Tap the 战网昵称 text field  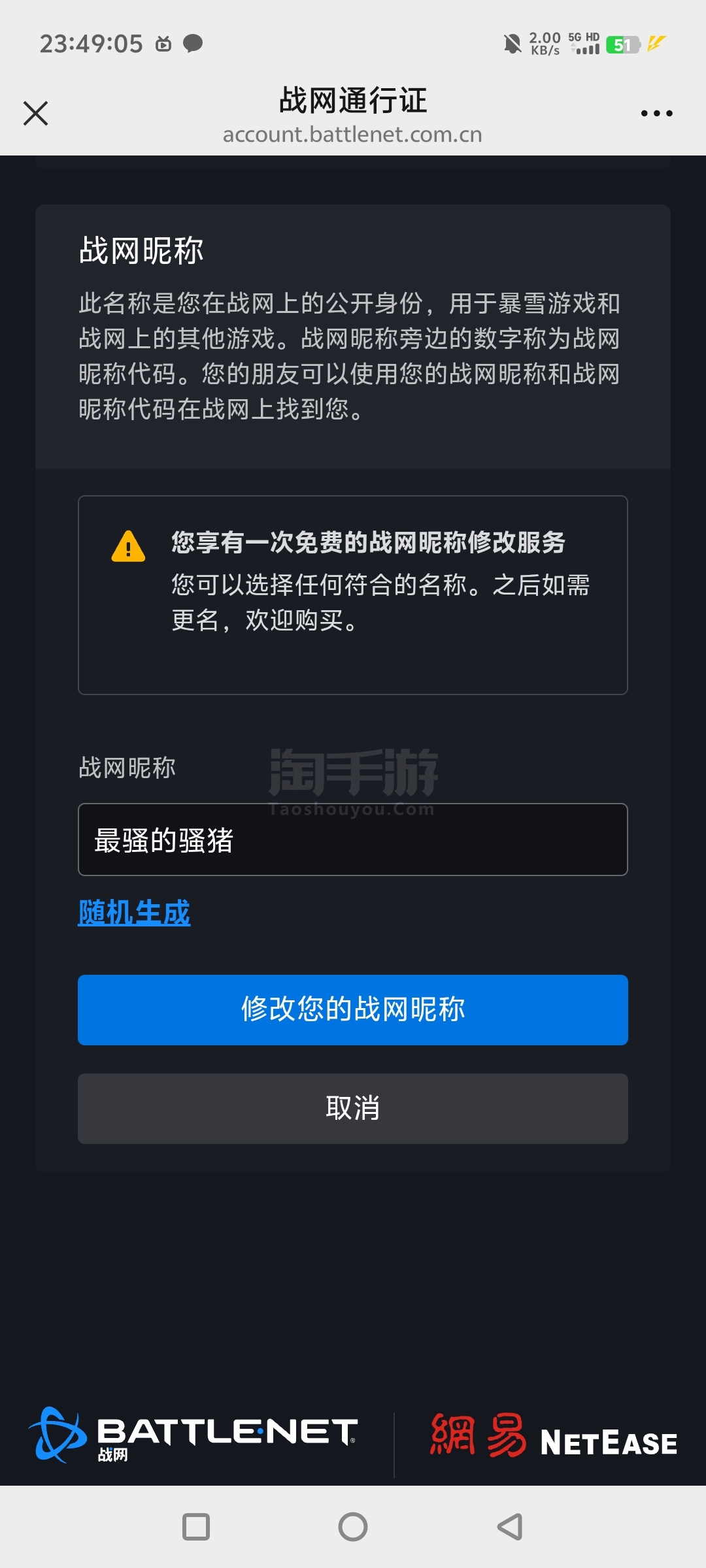tap(353, 840)
